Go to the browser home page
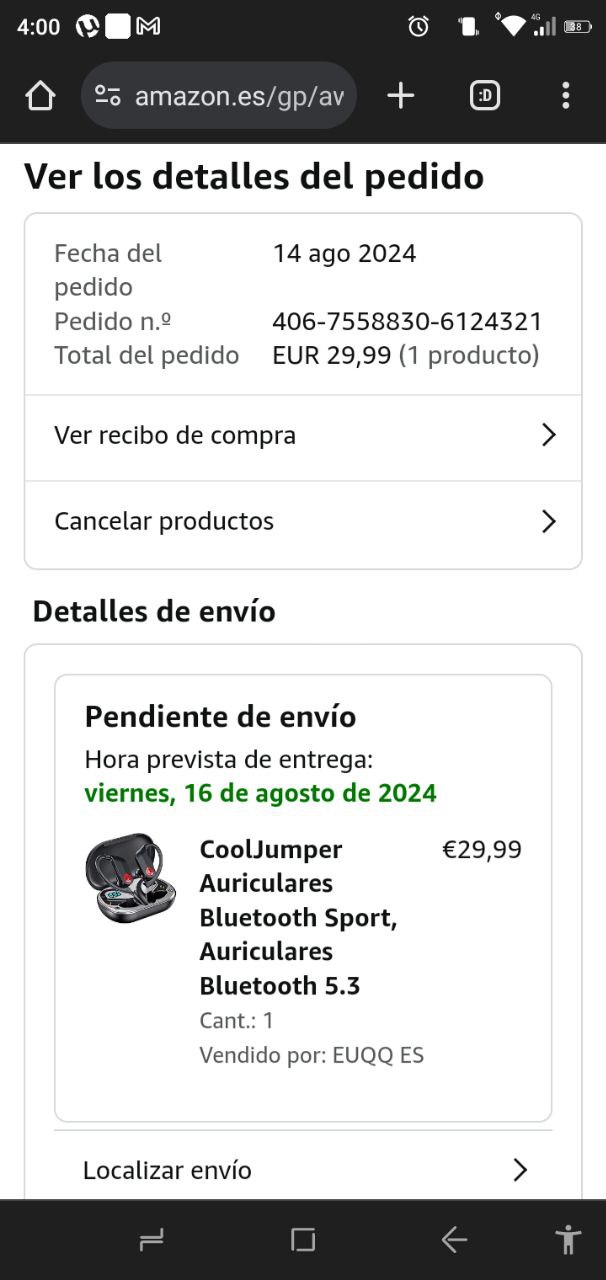 pyautogui.click(x=40, y=96)
